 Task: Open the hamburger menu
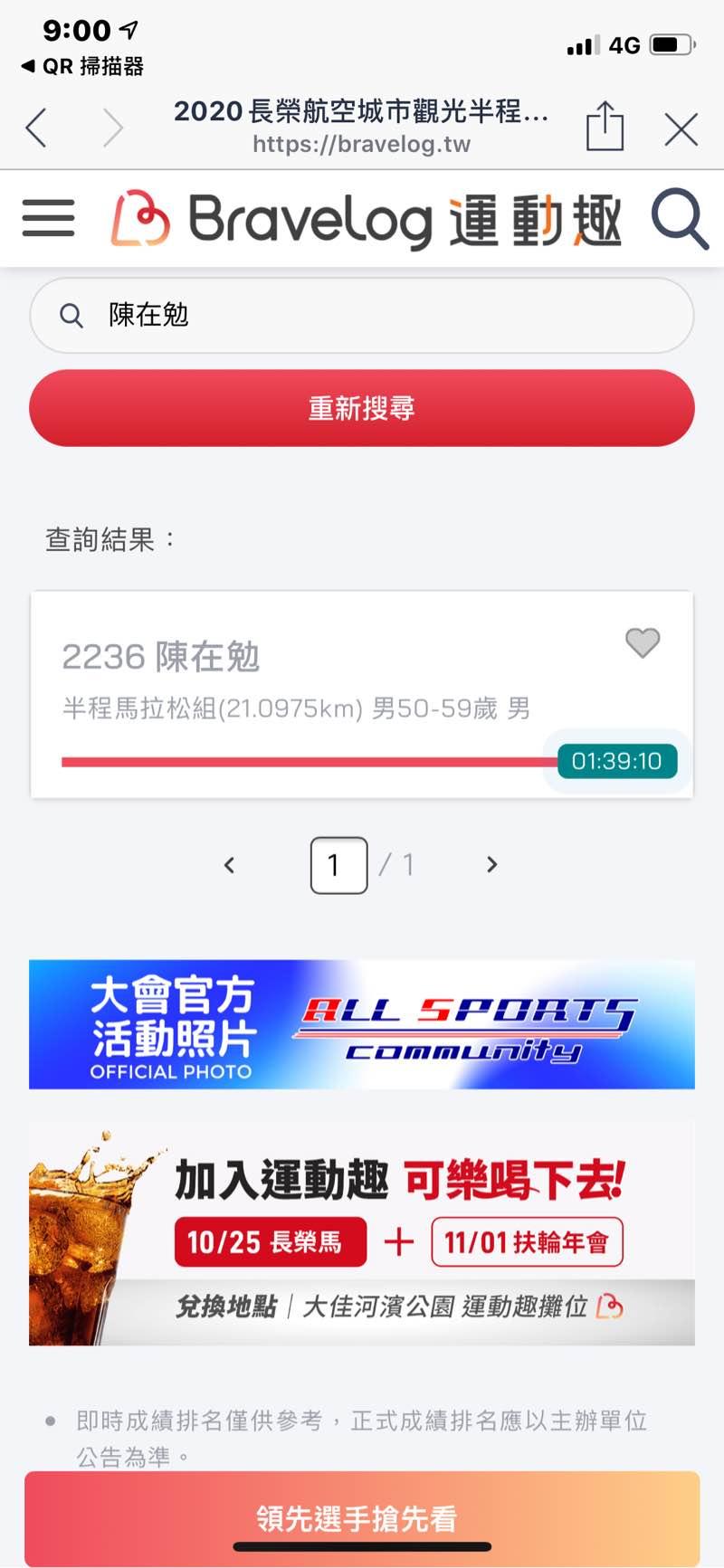point(48,218)
